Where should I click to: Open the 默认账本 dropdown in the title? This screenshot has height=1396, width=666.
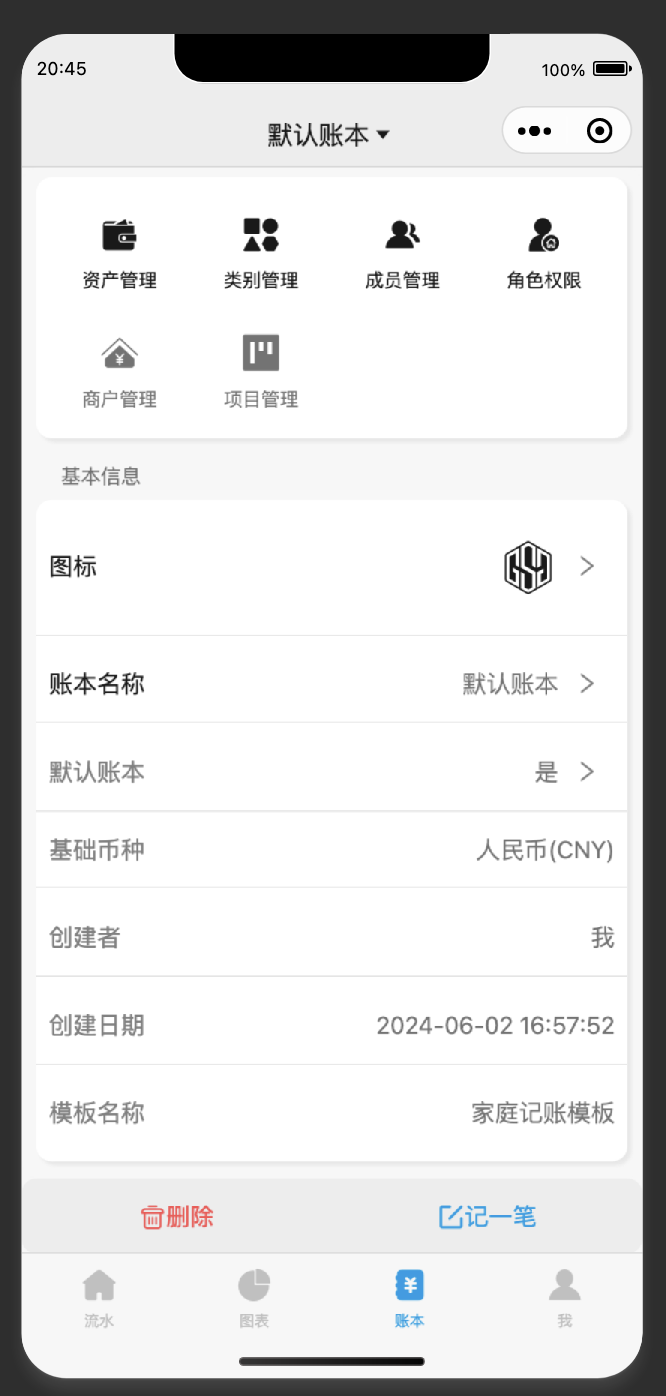[x=329, y=135]
